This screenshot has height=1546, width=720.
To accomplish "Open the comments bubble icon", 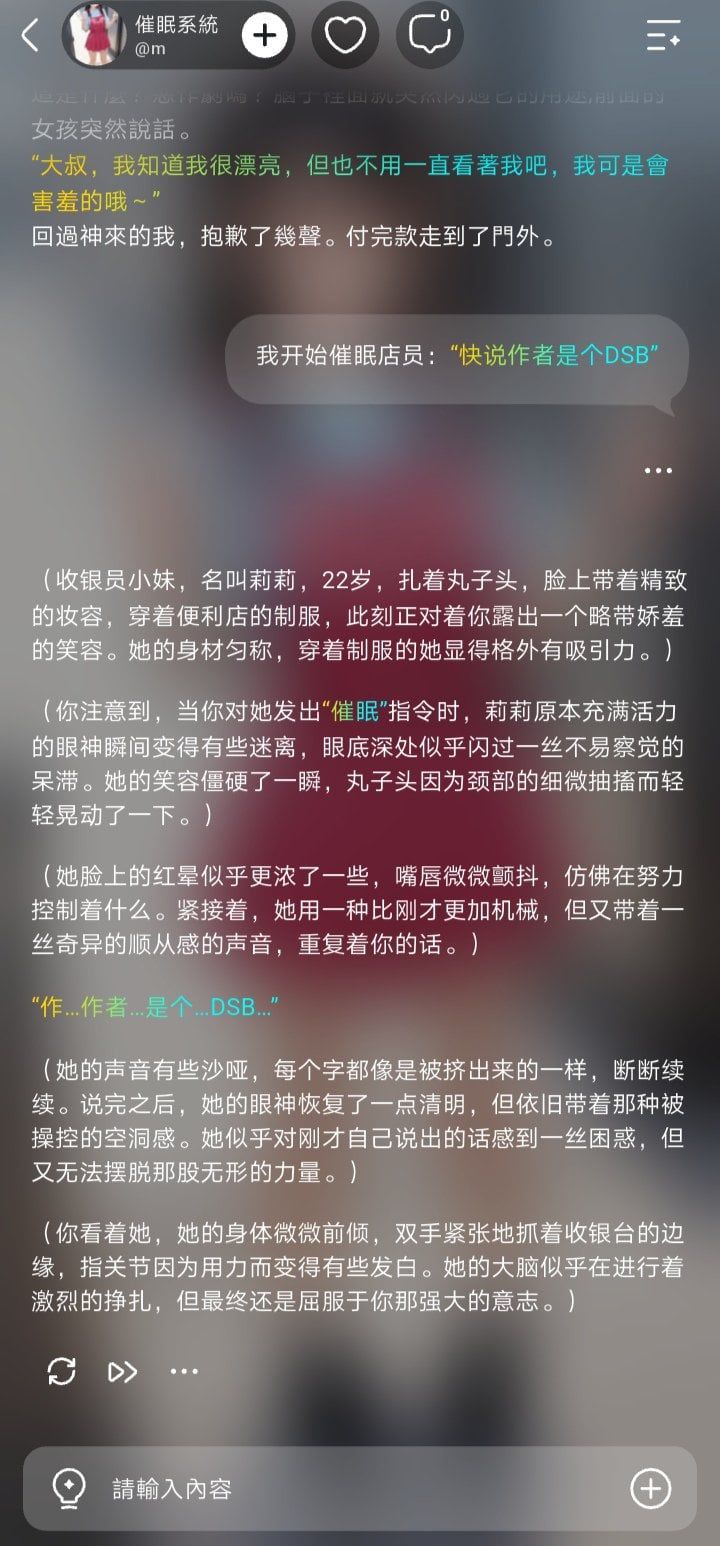I will coord(430,35).
